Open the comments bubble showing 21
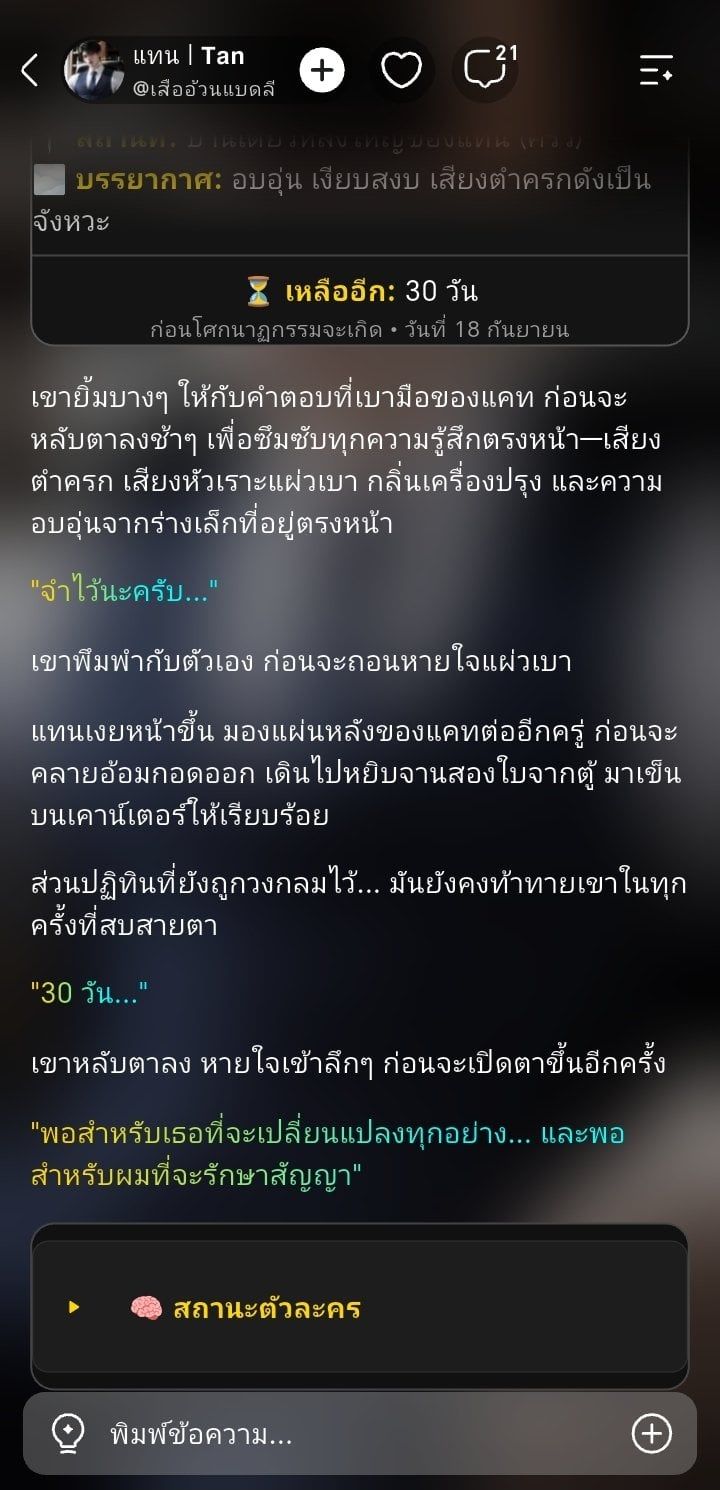The height and width of the screenshot is (1490, 720). pos(486,69)
